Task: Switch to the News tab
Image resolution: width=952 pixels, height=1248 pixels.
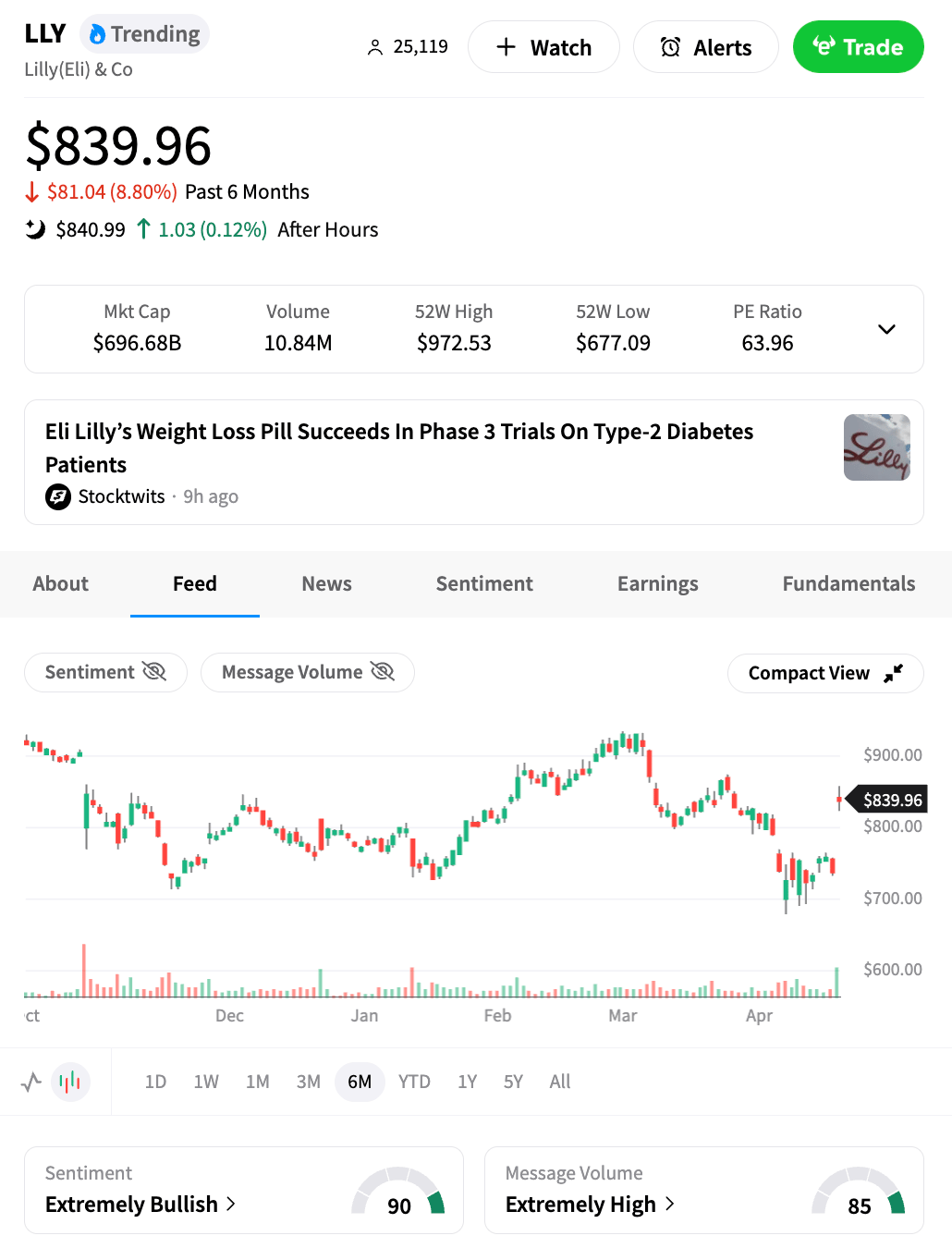Action: point(326,583)
